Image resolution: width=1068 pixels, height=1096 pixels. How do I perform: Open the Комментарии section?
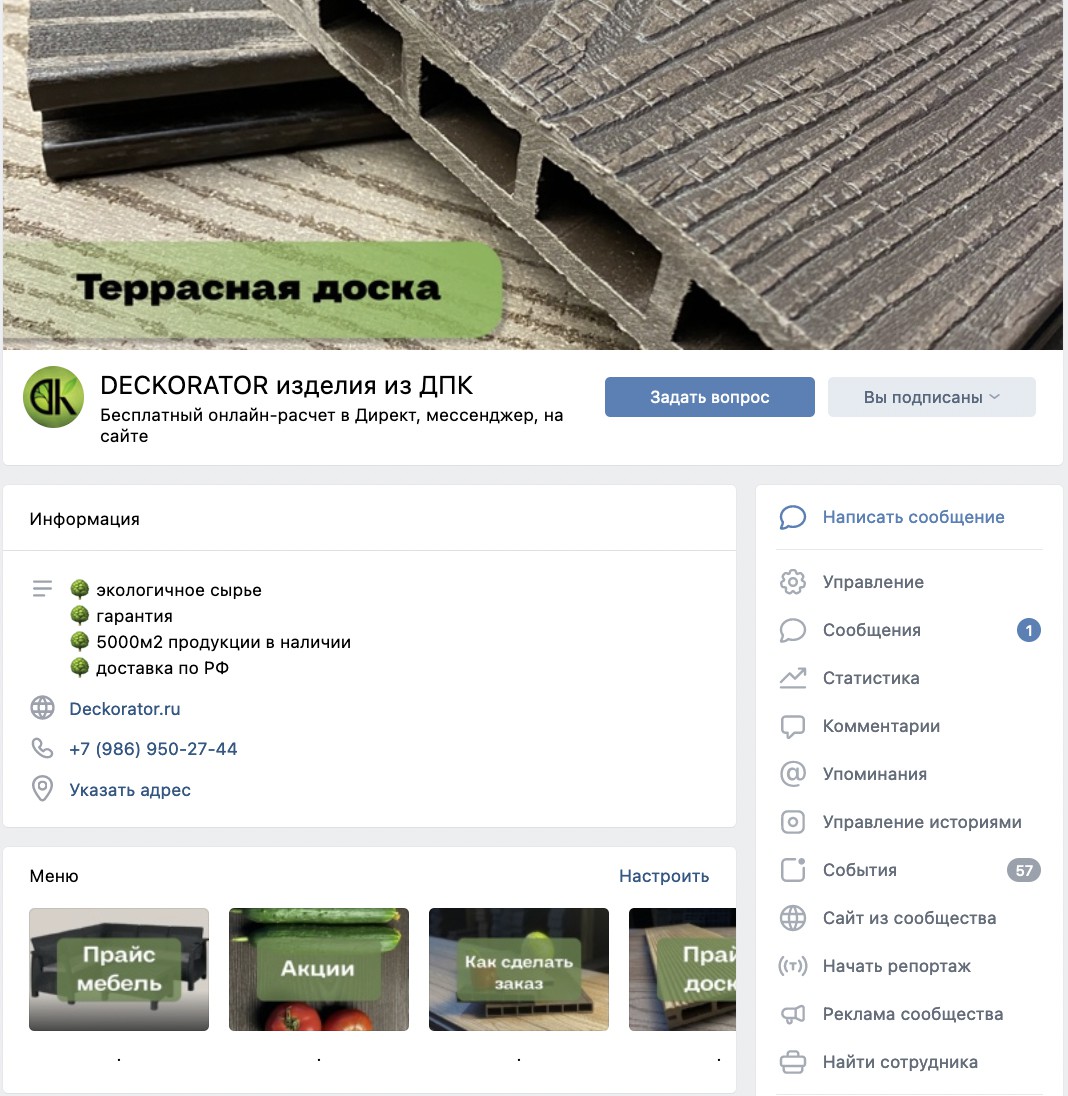pos(881,726)
